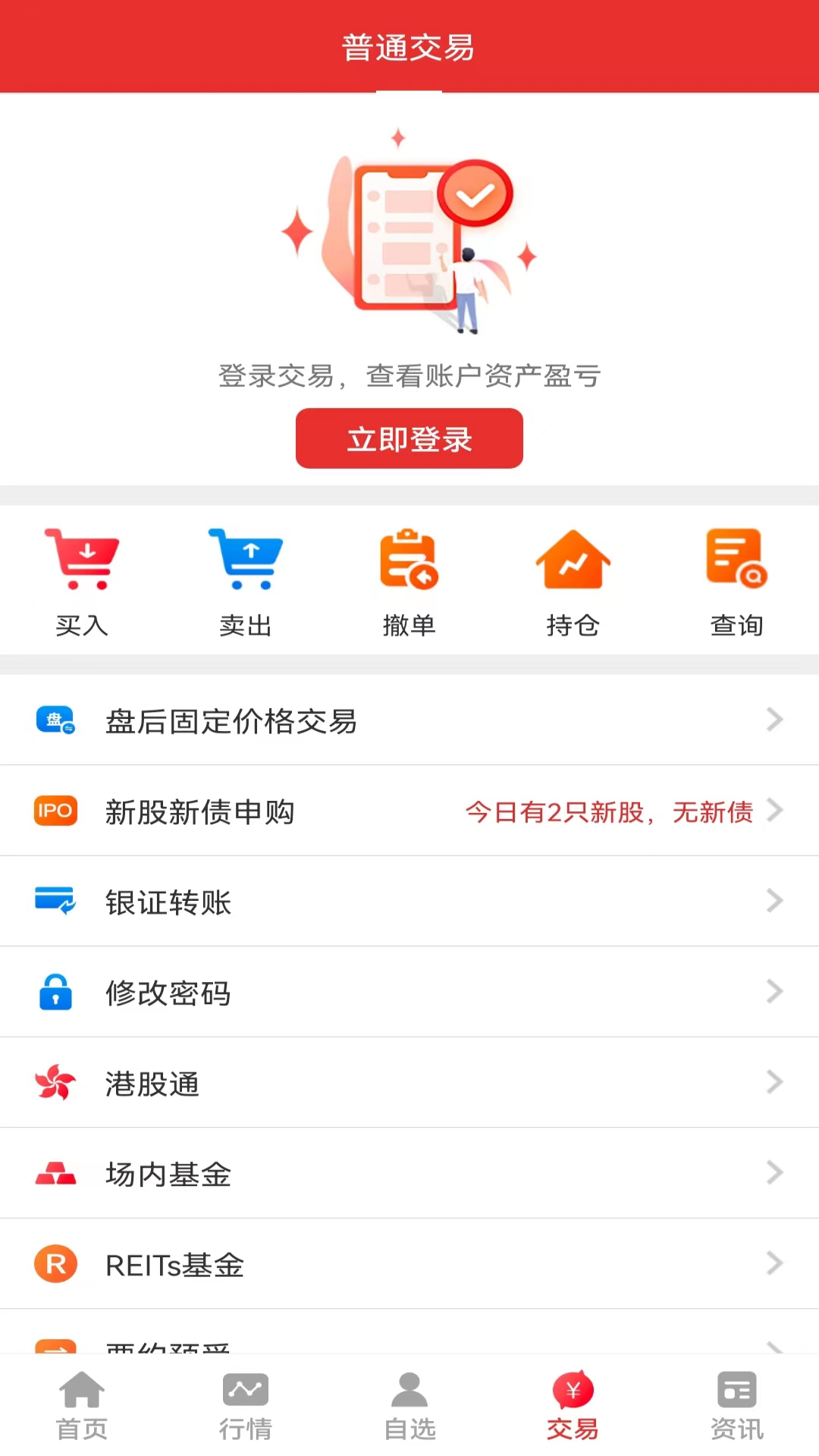Click the R icon beside REITs基金
819x1456 pixels.
(x=55, y=1264)
